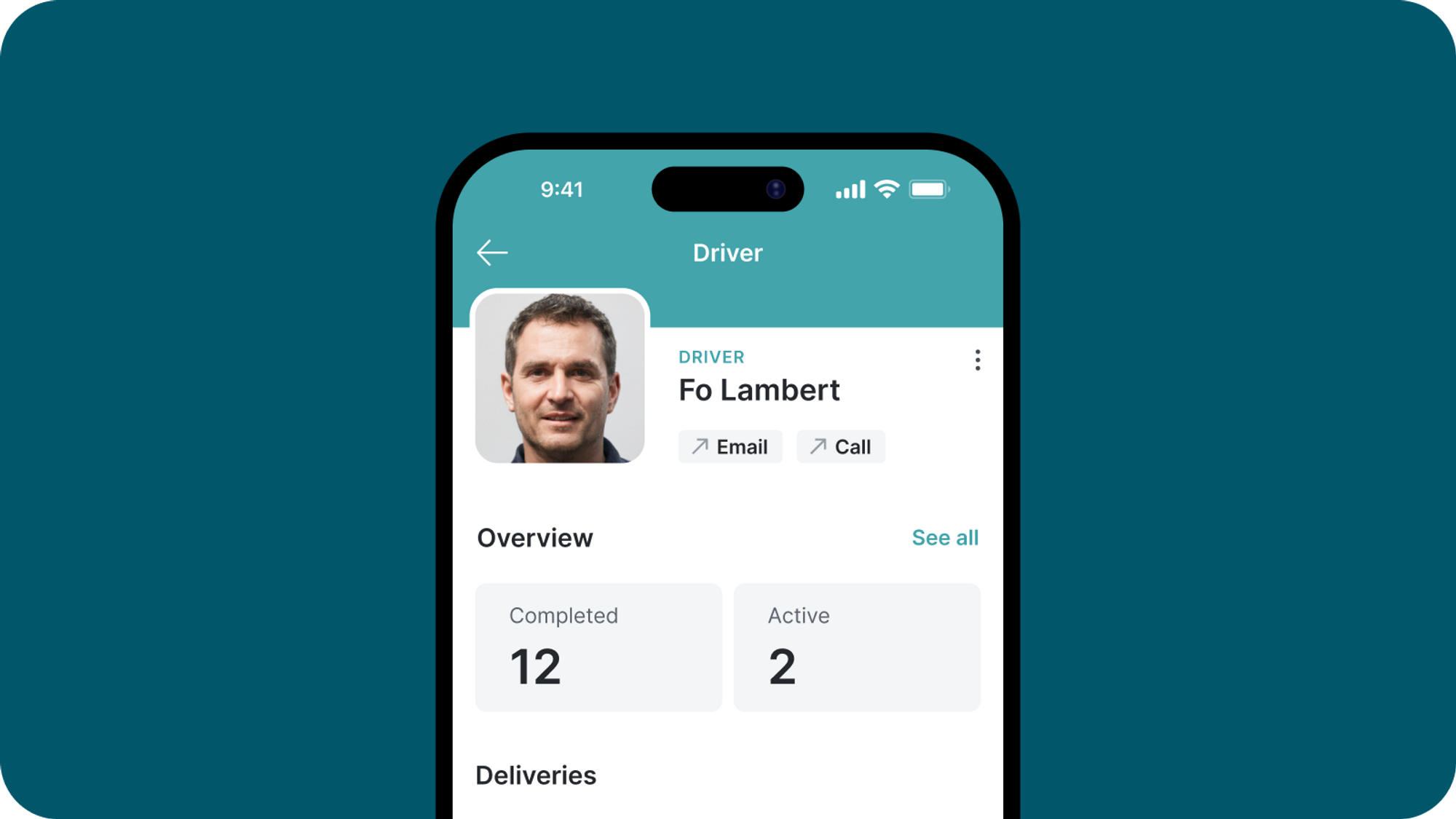Open the Active deliveries card
Viewport: 1456px width, 819px height.
(x=857, y=647)
